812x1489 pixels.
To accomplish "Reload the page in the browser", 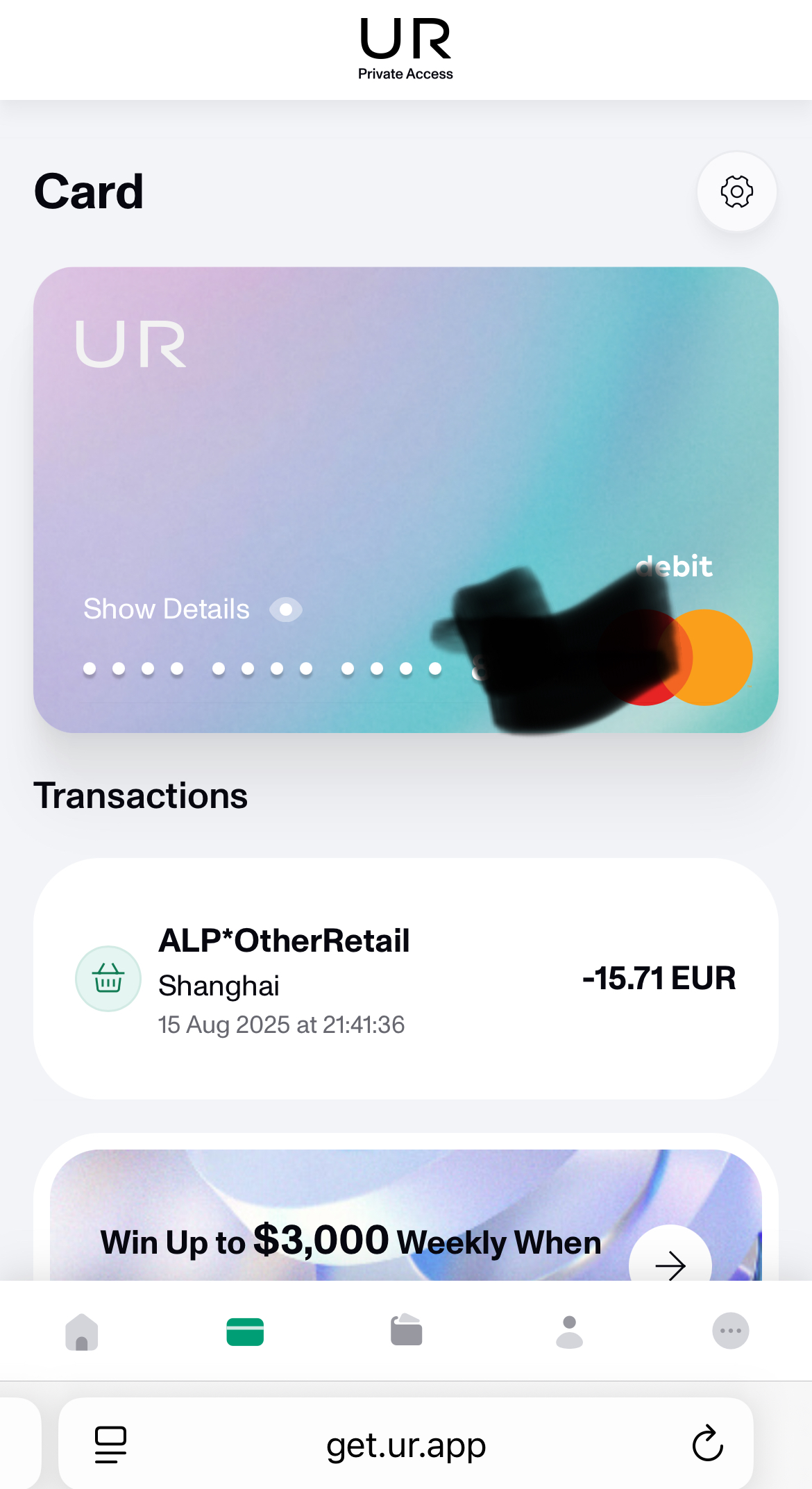I will pos(707,1445).
